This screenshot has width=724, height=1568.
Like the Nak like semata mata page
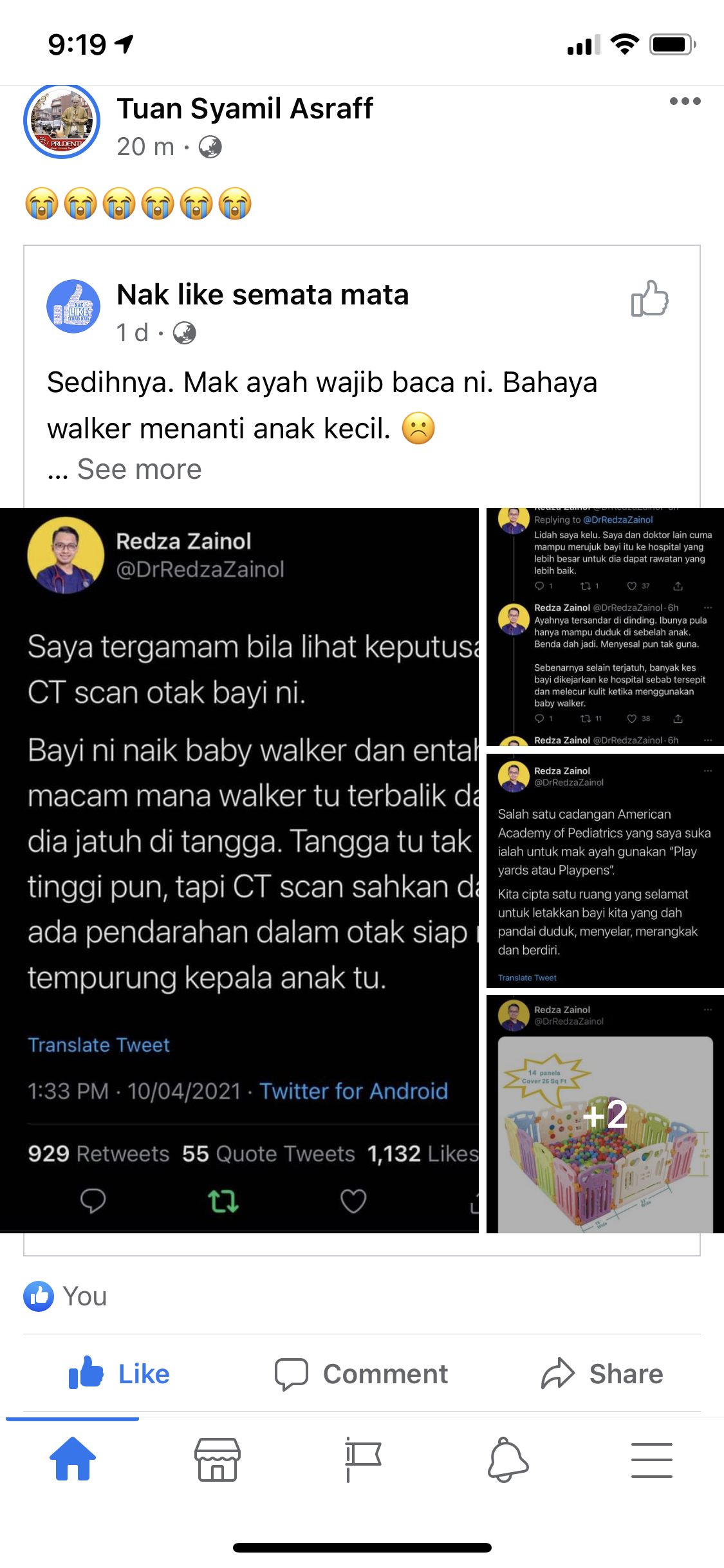pos(649,299)
